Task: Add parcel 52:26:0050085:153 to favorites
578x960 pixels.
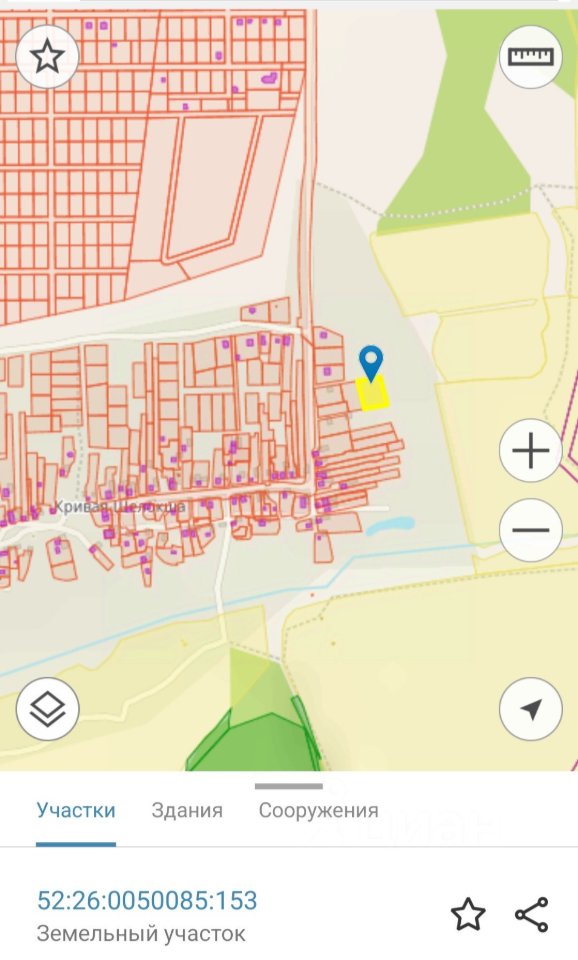Action: point(468,915)
